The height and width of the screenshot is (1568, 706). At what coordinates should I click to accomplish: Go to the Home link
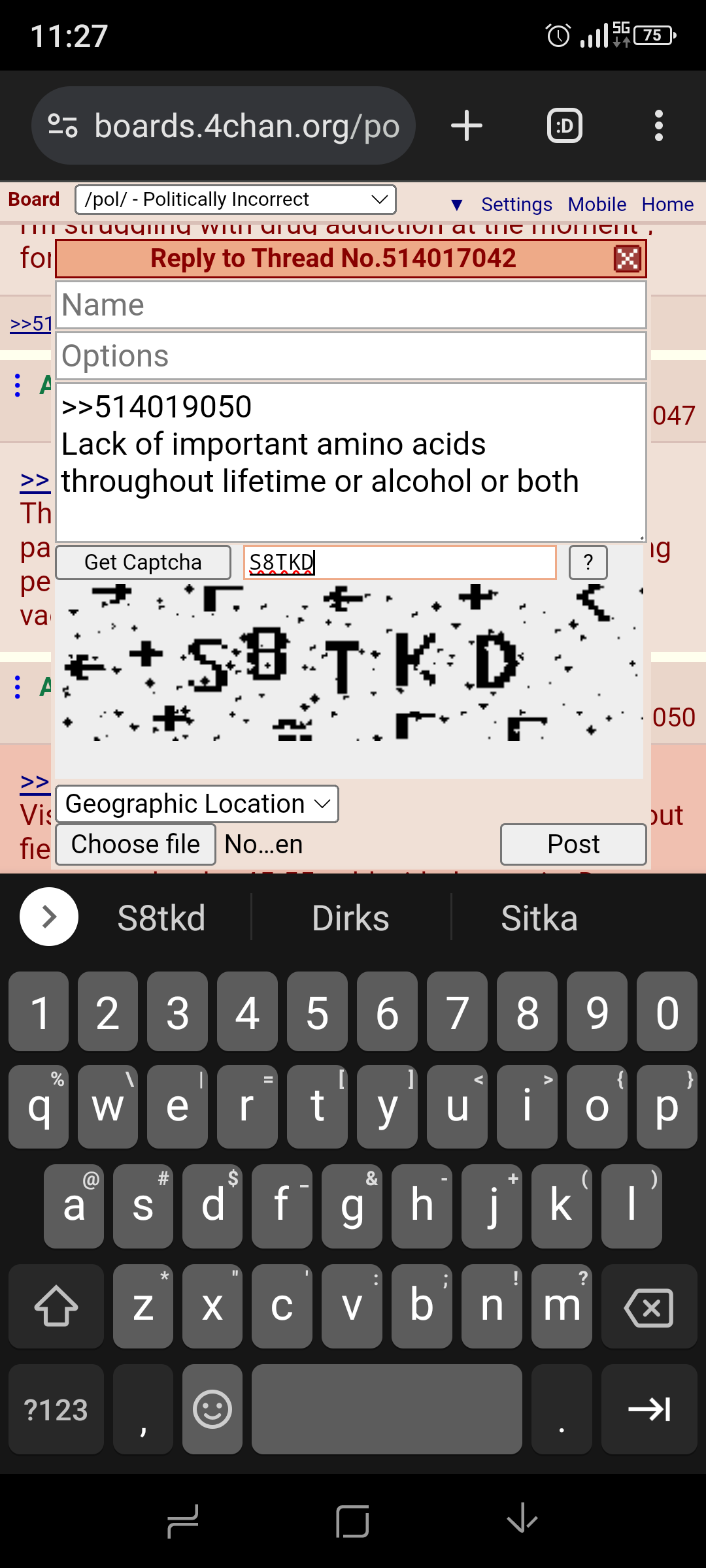667,204
